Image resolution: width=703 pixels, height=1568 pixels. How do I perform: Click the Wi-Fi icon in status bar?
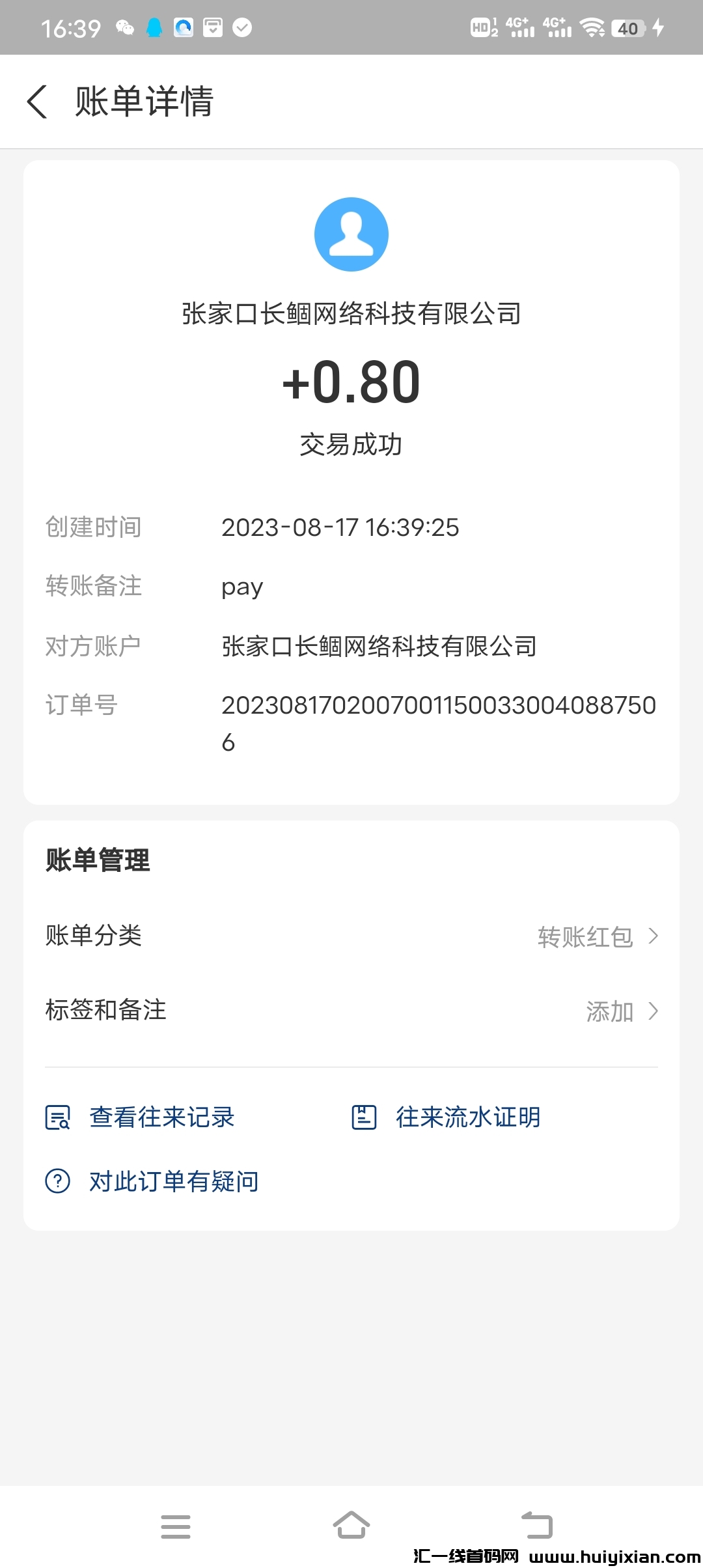coord(593,27)
